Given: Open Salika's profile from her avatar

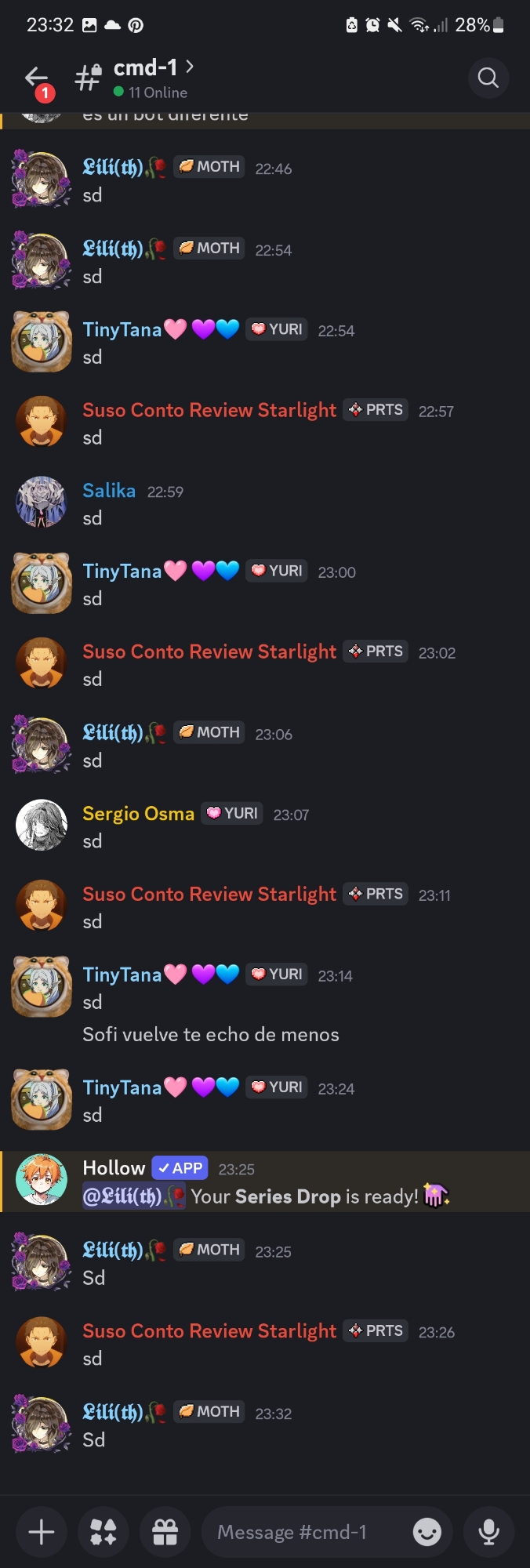Looking at the screenshot, I should pos(42,502).
